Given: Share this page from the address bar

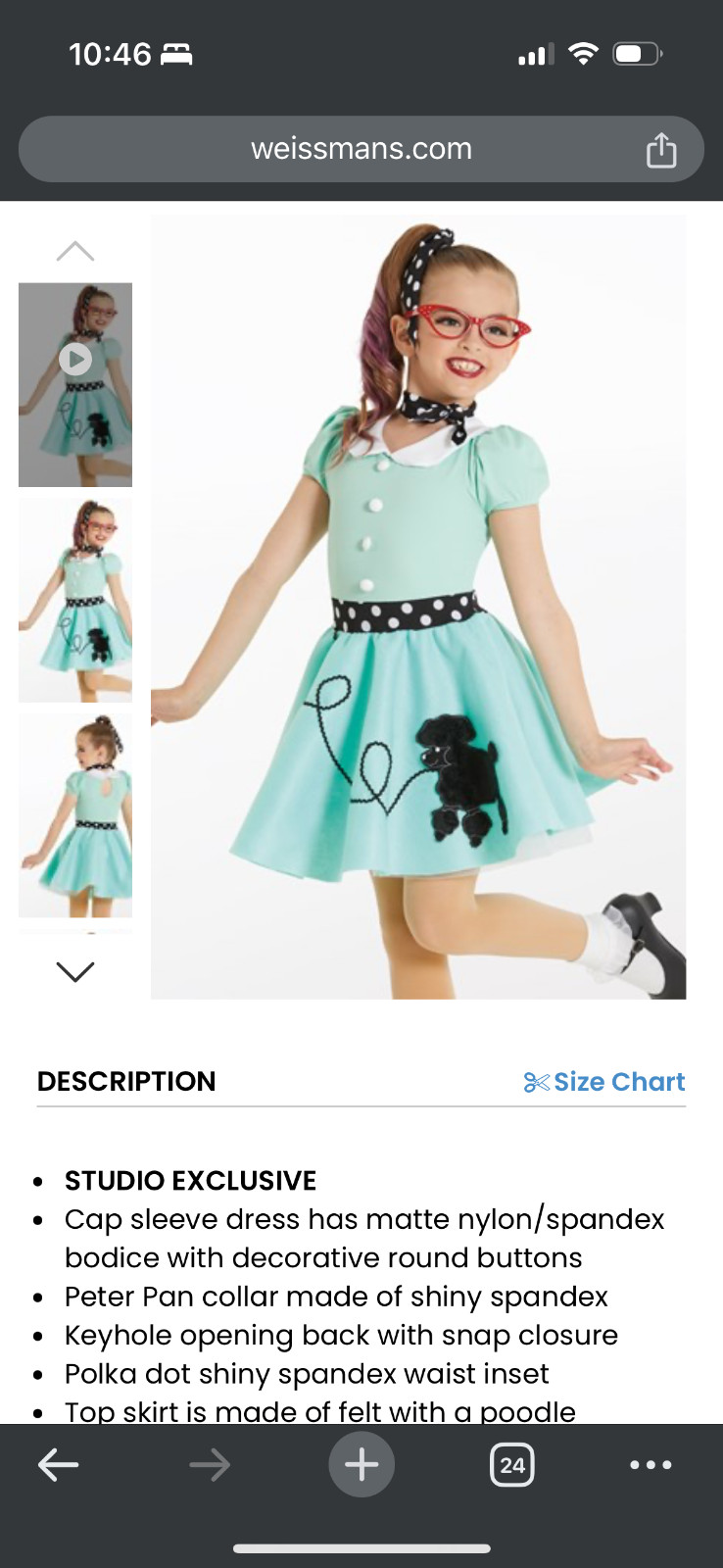Looking at the screenshot, I should point(661,150).
